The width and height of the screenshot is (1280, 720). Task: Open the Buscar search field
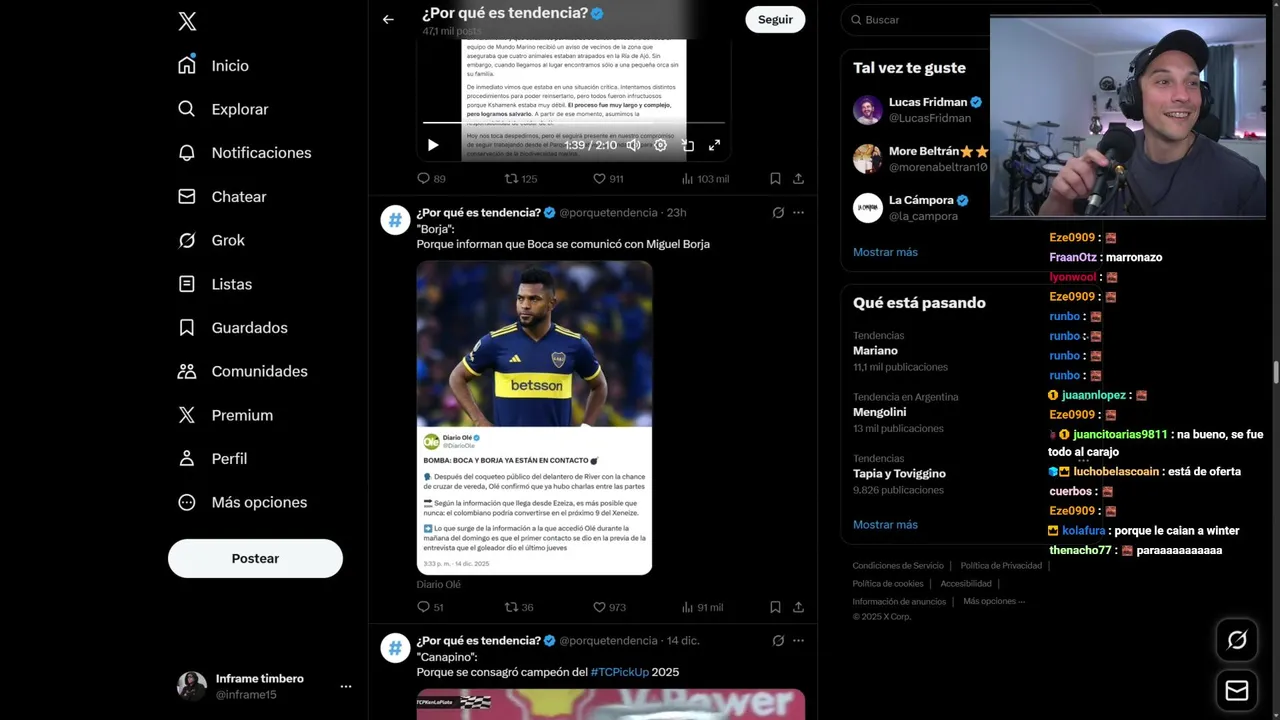pos(915,20)
